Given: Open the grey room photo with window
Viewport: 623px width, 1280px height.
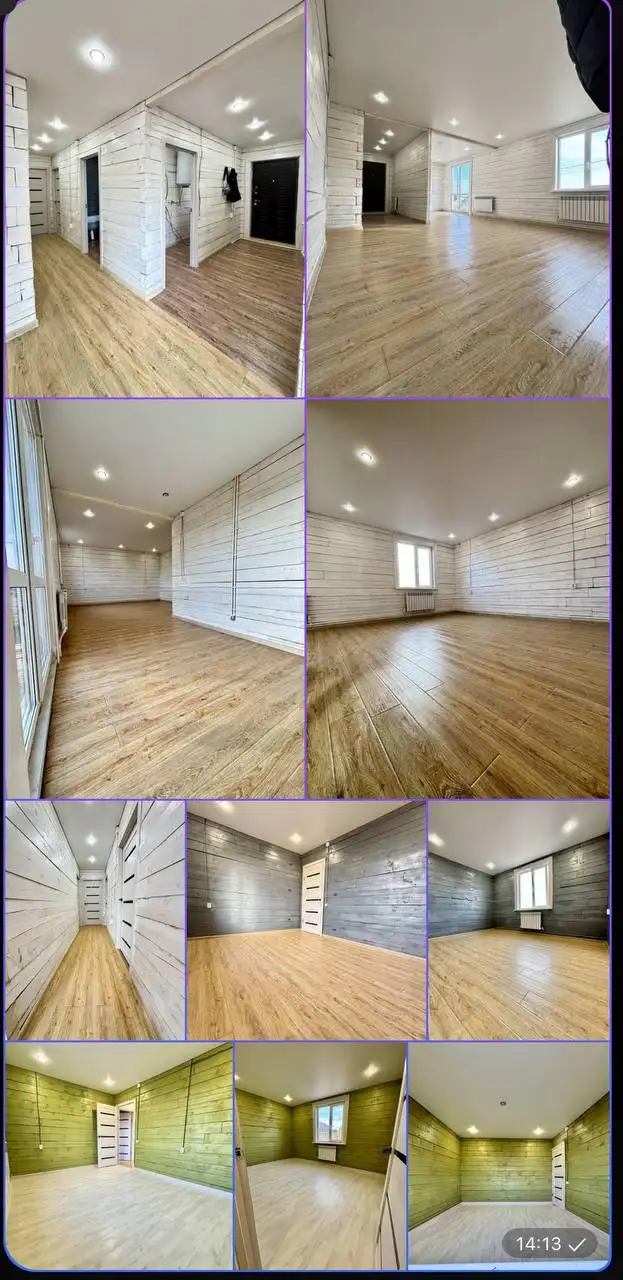Looking at the screenshot, I should tap(518, 920).
